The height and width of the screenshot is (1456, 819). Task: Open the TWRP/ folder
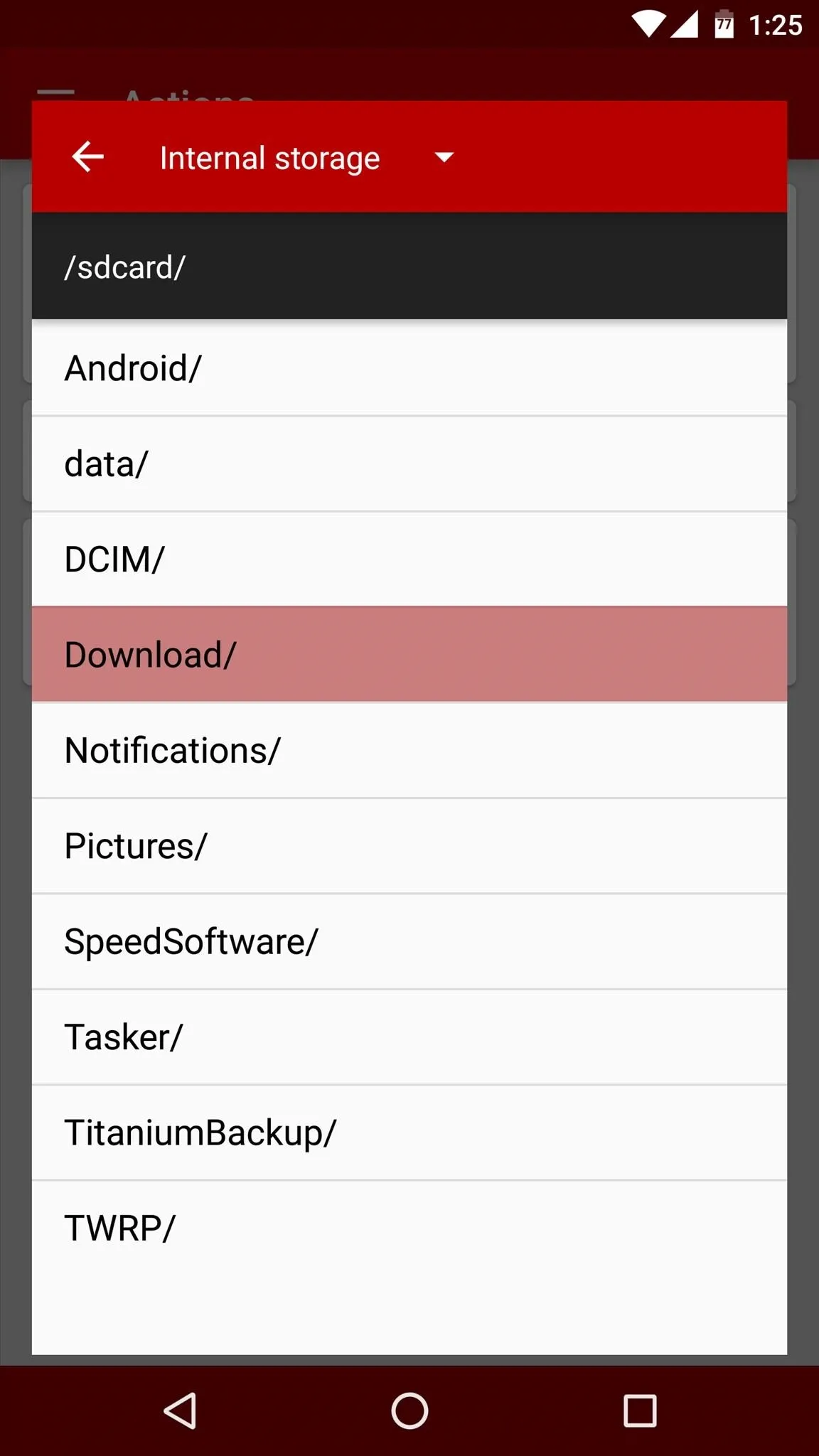(409, 1228)
